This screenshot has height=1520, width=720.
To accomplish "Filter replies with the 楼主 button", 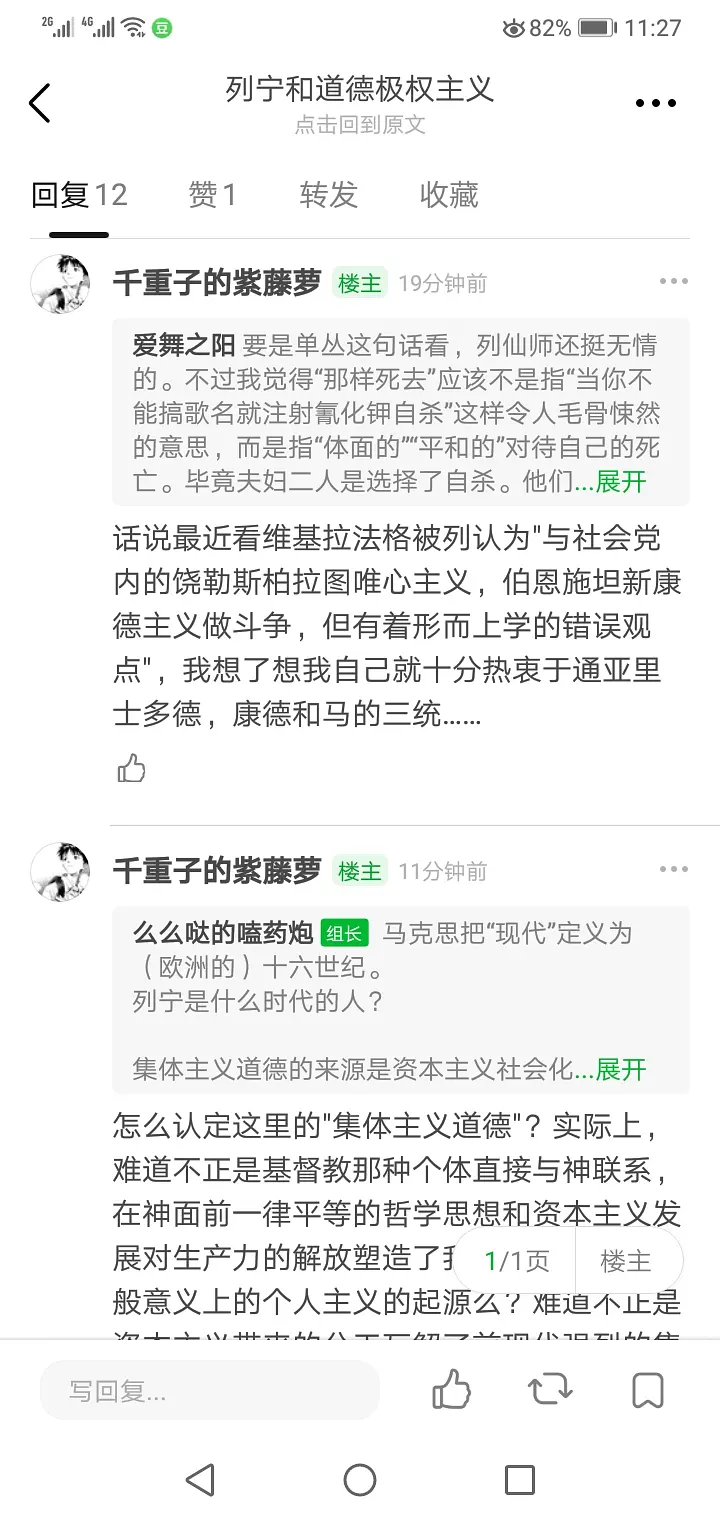I will [x=626, y=1261].
